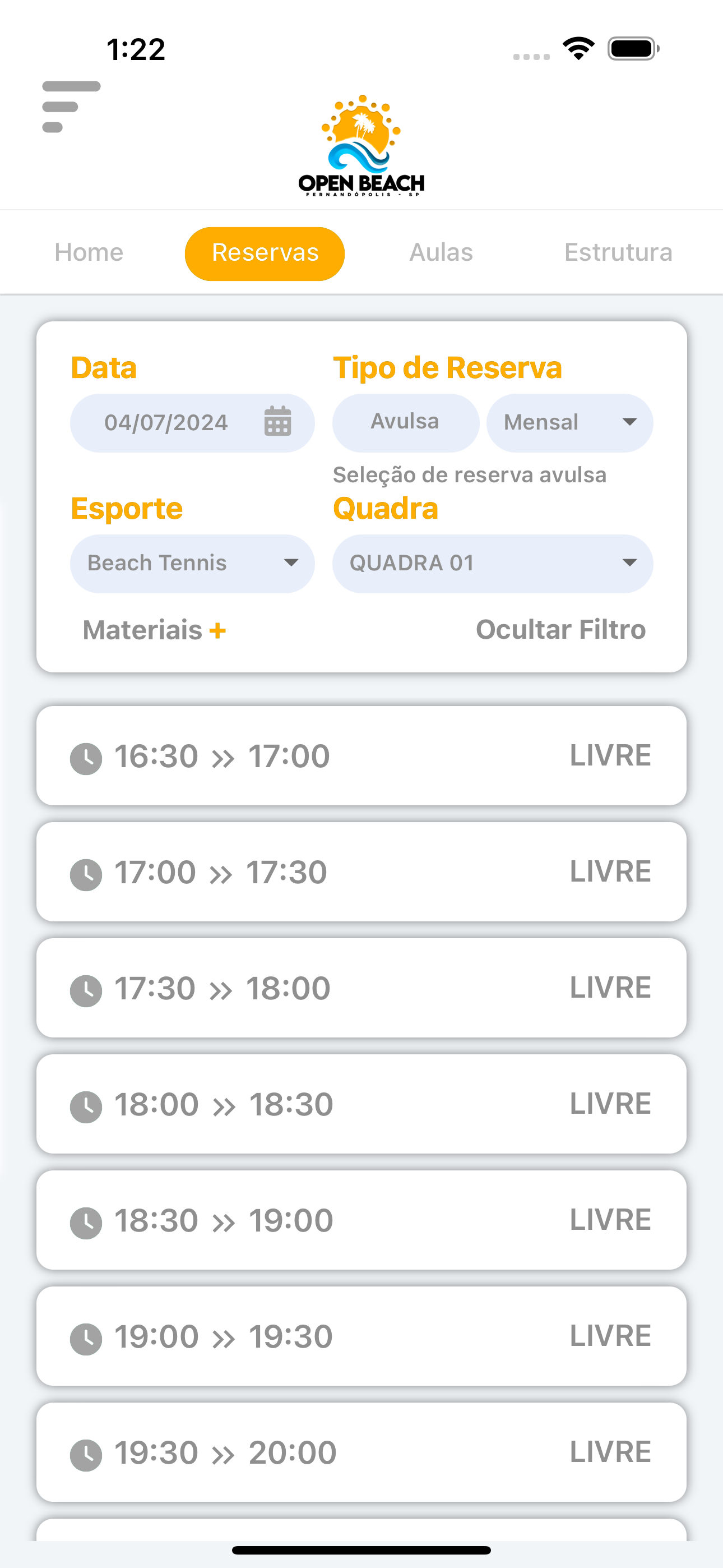Open the Estrutura tab
The height and width of the screenshot is (1568, 723).
pyautogui.click(x=618, y=252)
